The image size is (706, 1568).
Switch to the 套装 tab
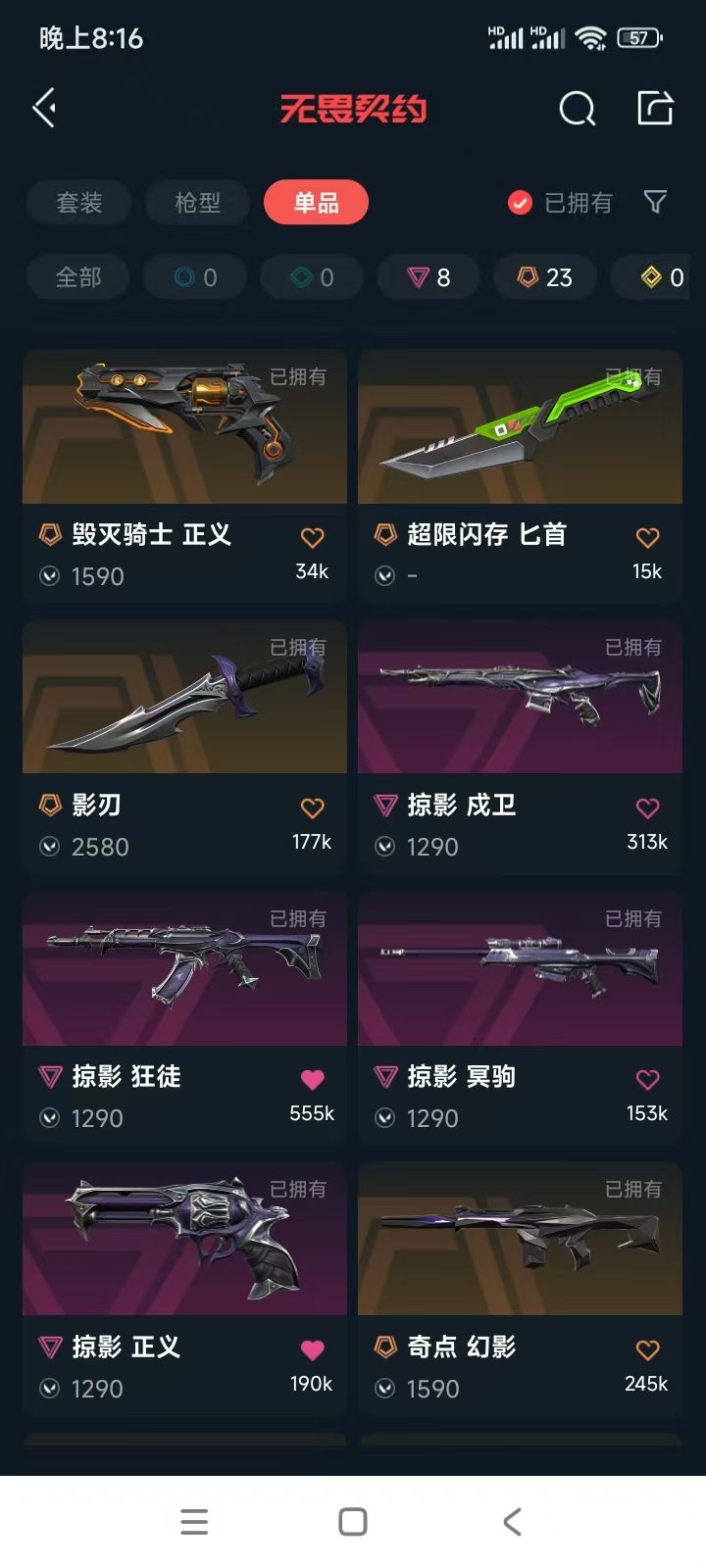coord(79,203)
